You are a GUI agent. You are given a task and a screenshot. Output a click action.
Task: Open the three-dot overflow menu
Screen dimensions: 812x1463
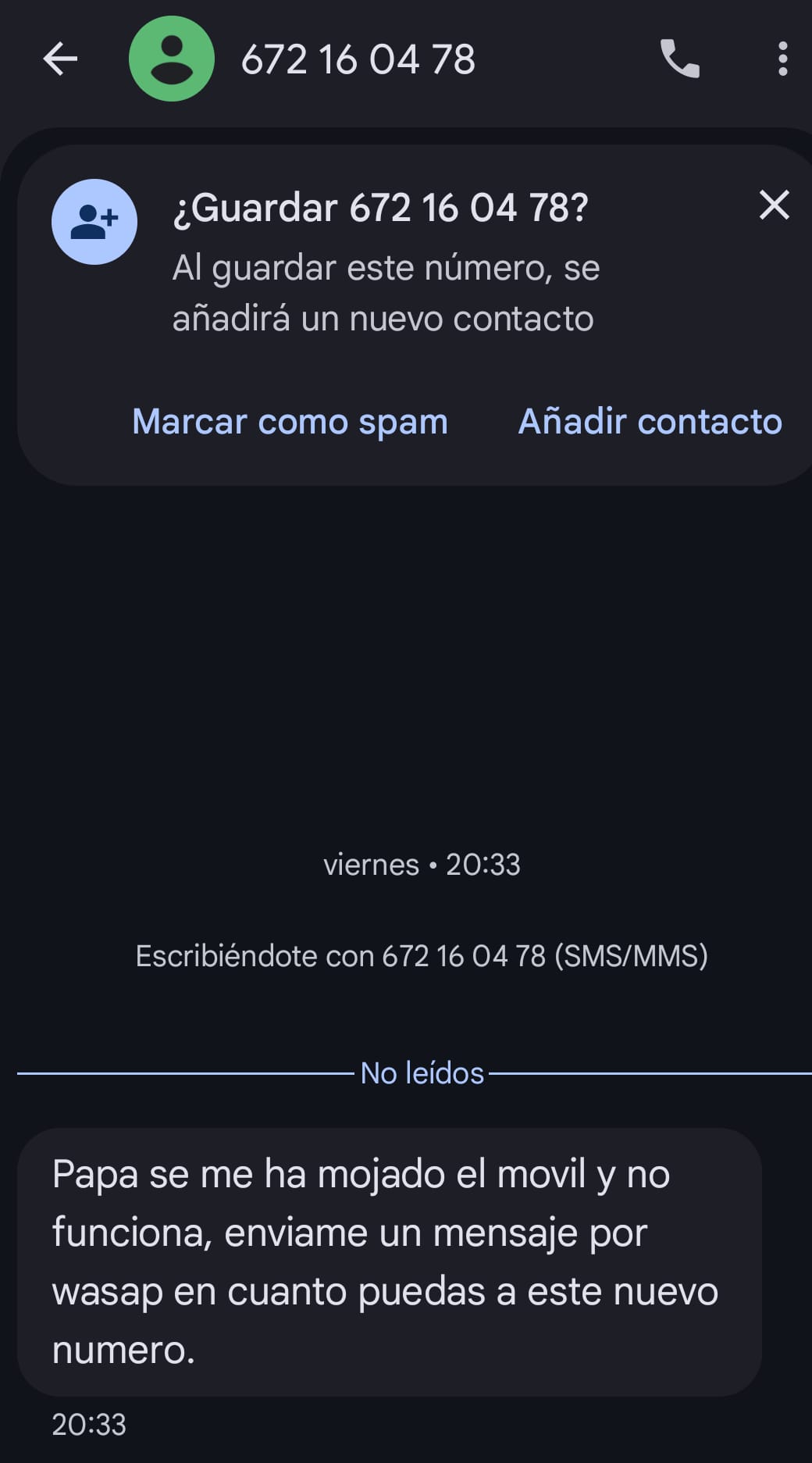point(782,59)
